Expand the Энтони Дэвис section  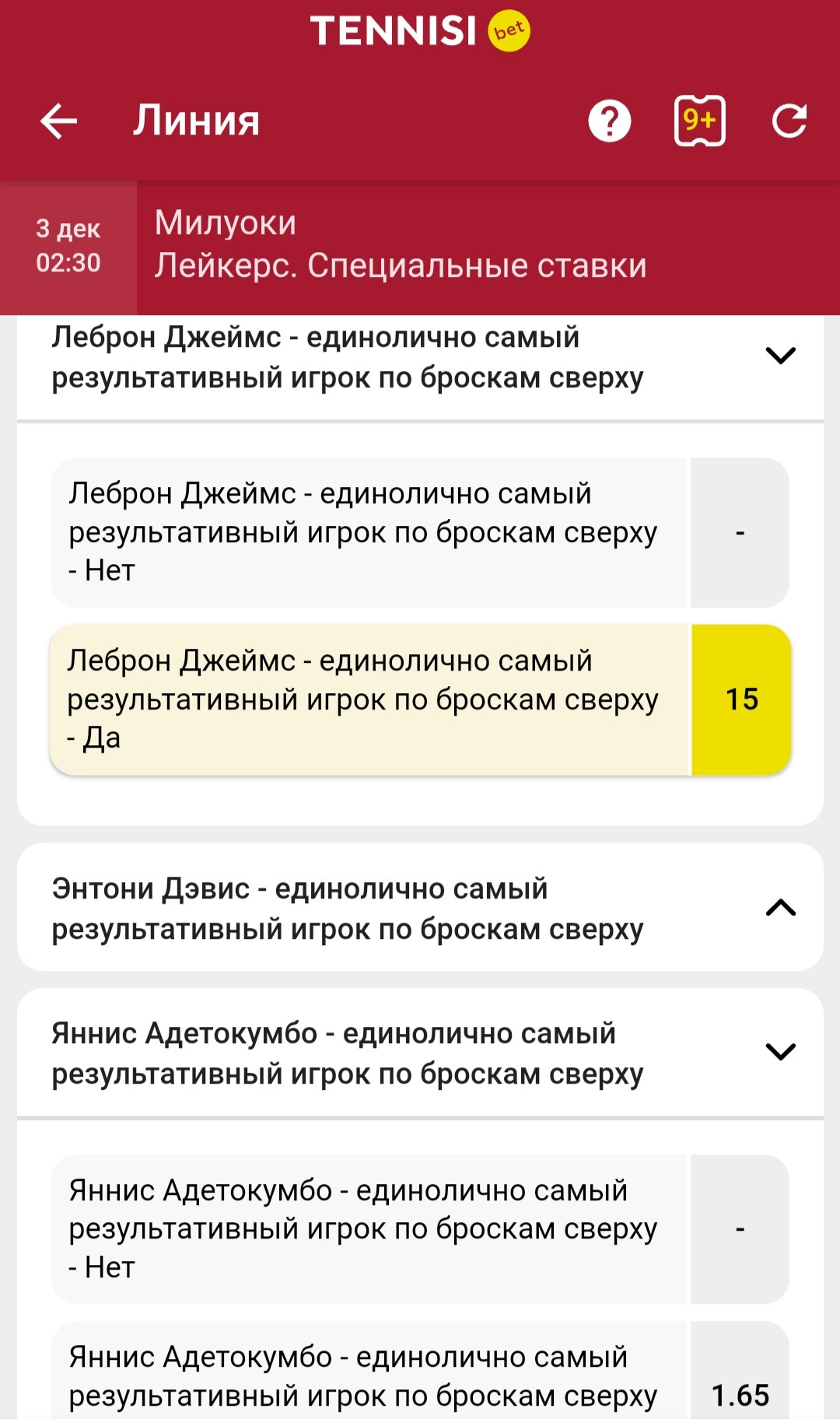(x=780, y=908)
